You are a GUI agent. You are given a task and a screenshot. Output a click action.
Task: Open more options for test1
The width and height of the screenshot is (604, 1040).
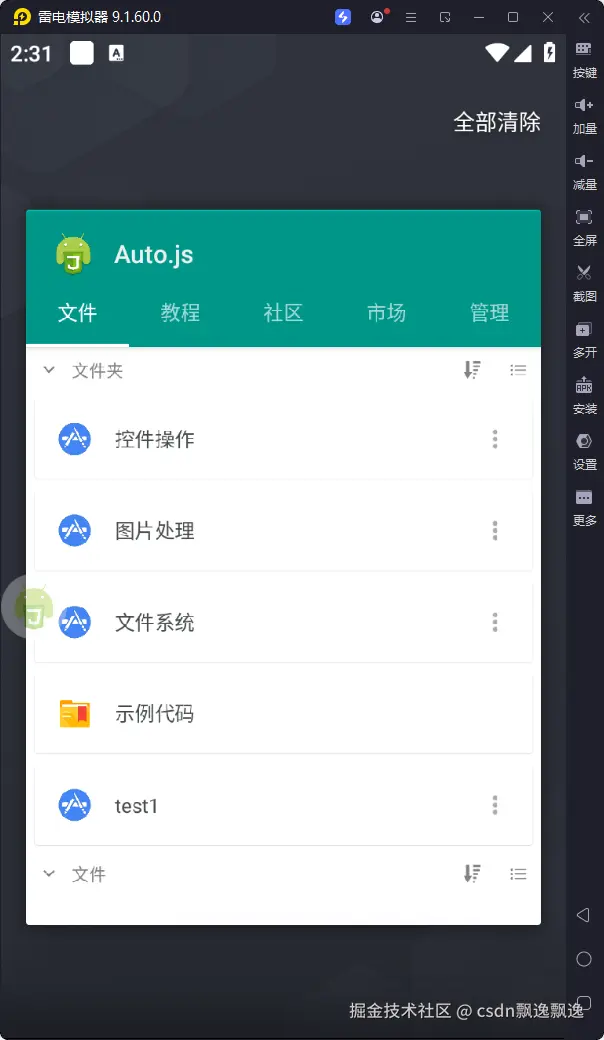tap(494, 805)
